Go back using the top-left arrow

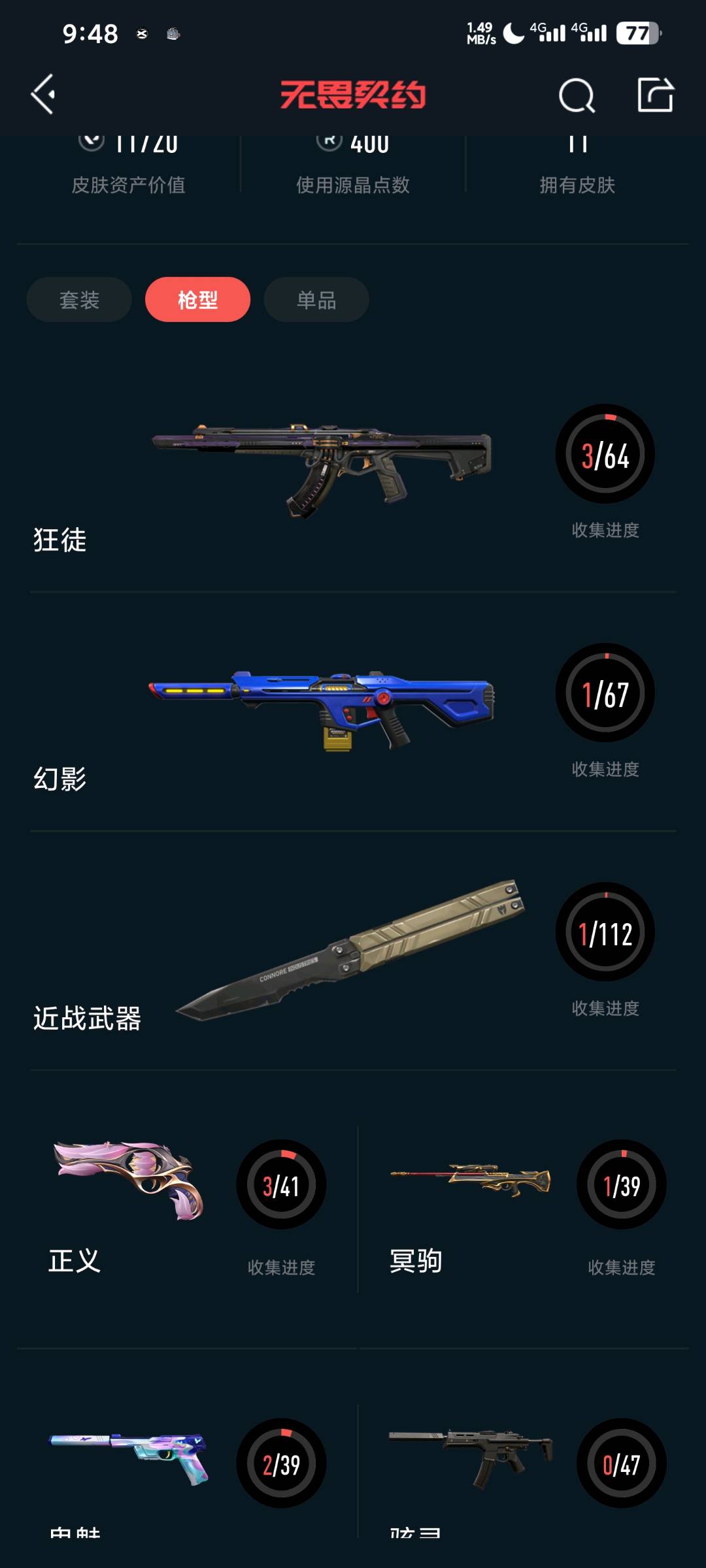tap(43, 95)
